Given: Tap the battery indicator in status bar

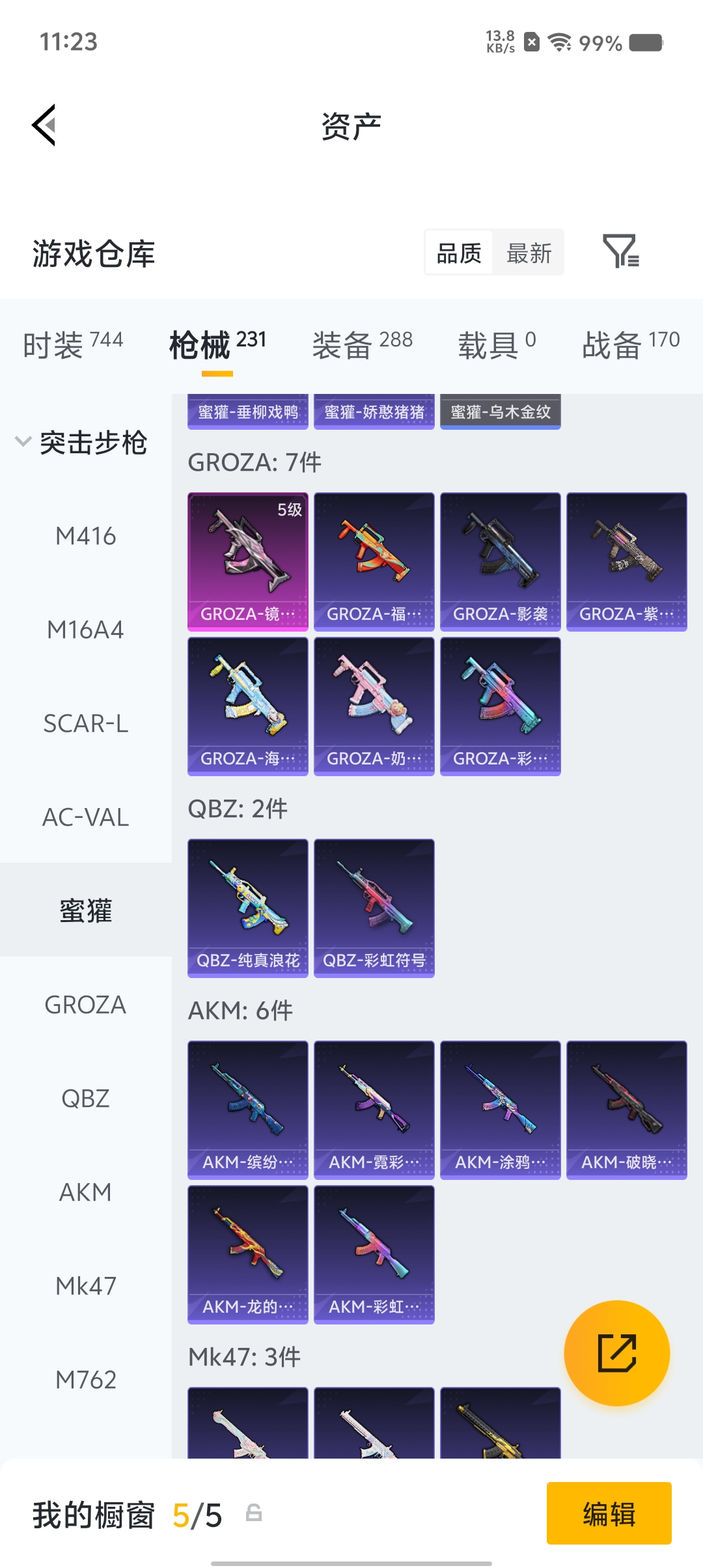Looking at the screenshot, I should [646, 41].
